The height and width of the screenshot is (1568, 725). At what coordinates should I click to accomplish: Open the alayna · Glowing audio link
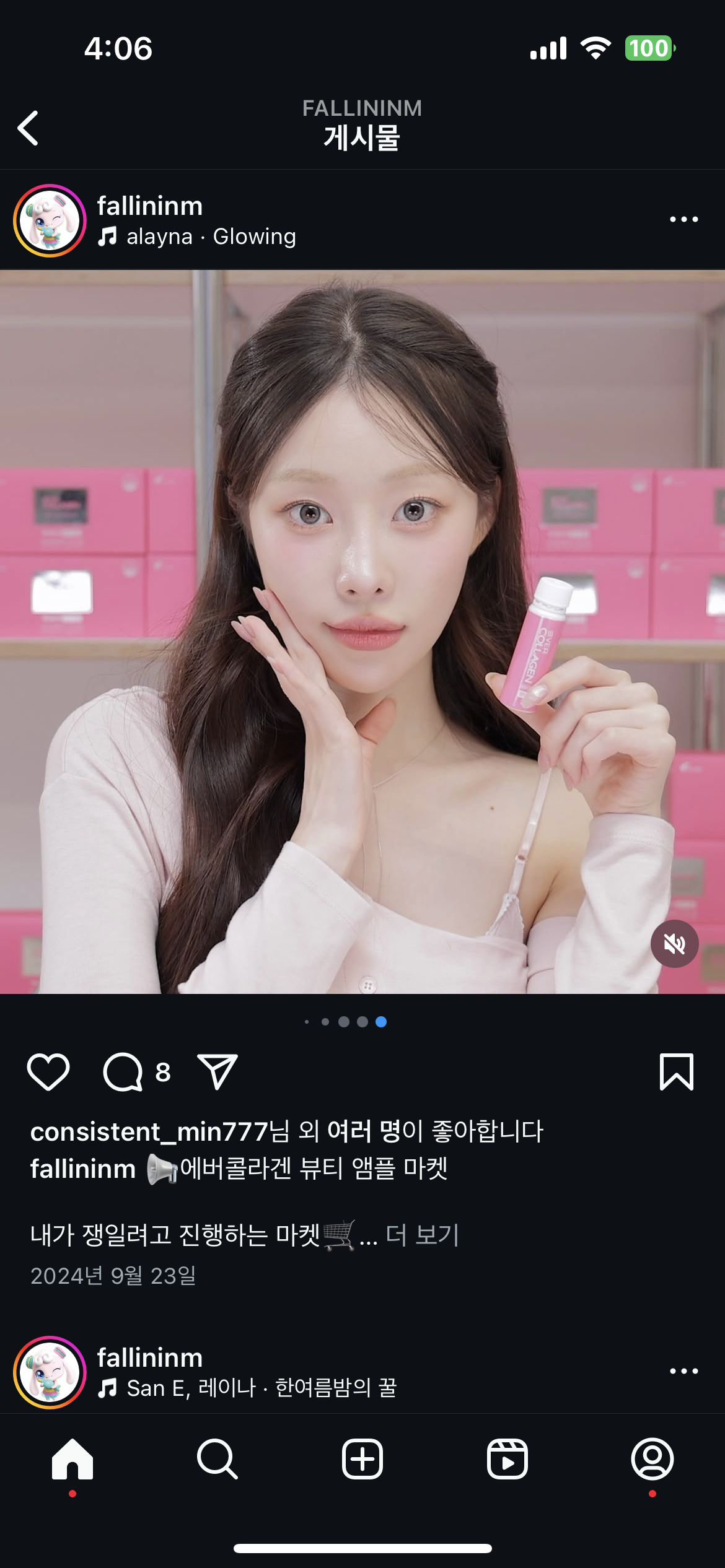[x=211, y=237]
